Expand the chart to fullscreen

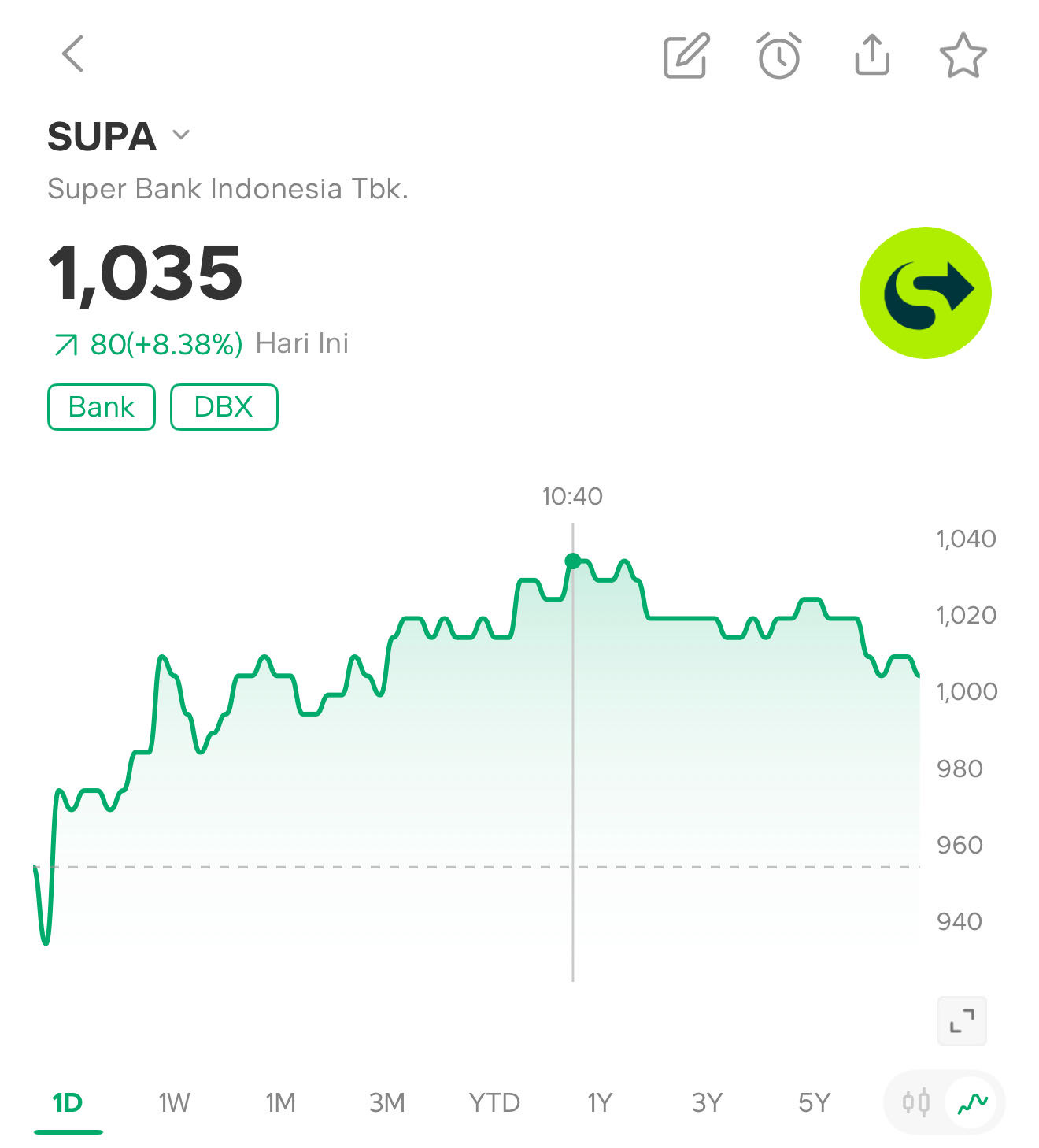point(962,1020)
